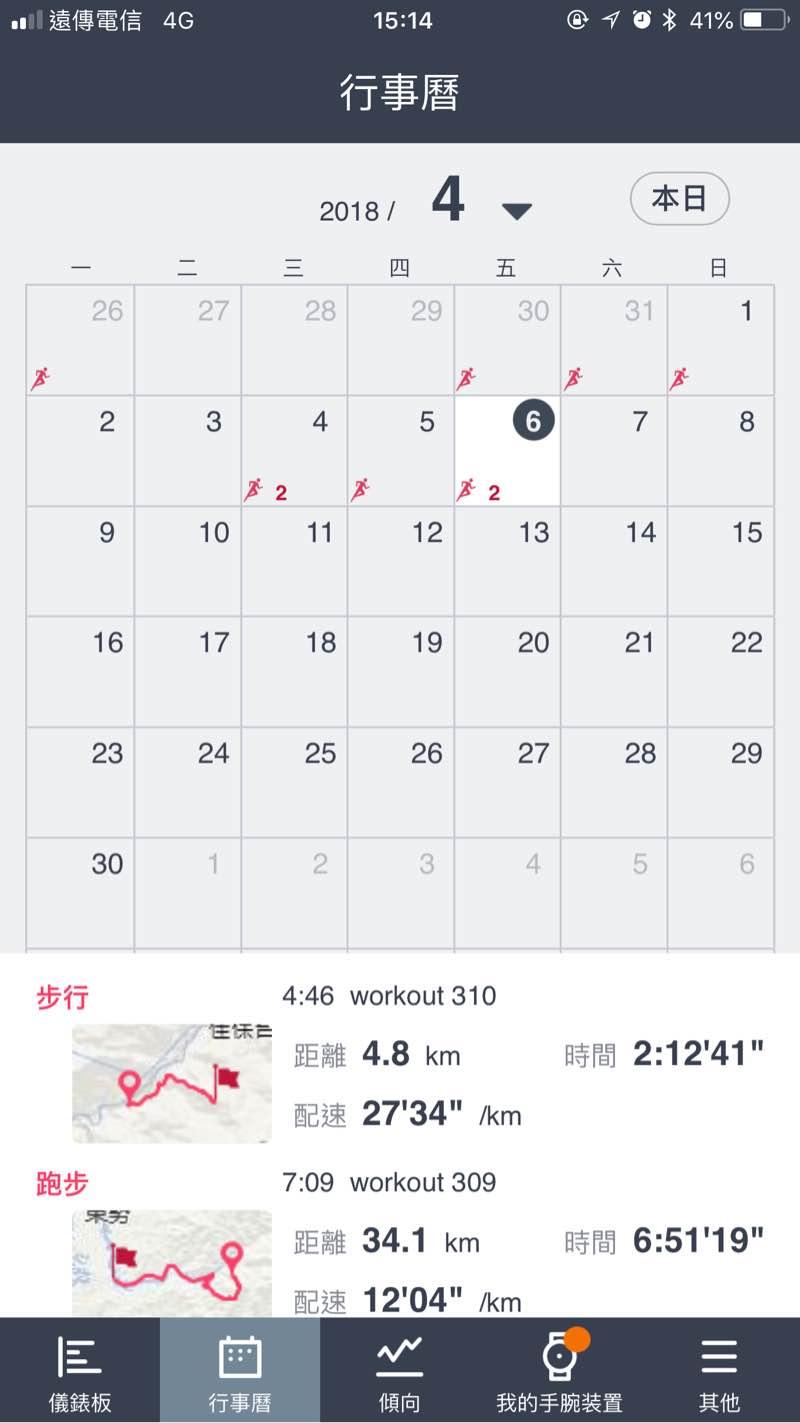This screenshot has height=1423, width=800.
Task: Tap the 本日 today button
Action: point(679,199)
